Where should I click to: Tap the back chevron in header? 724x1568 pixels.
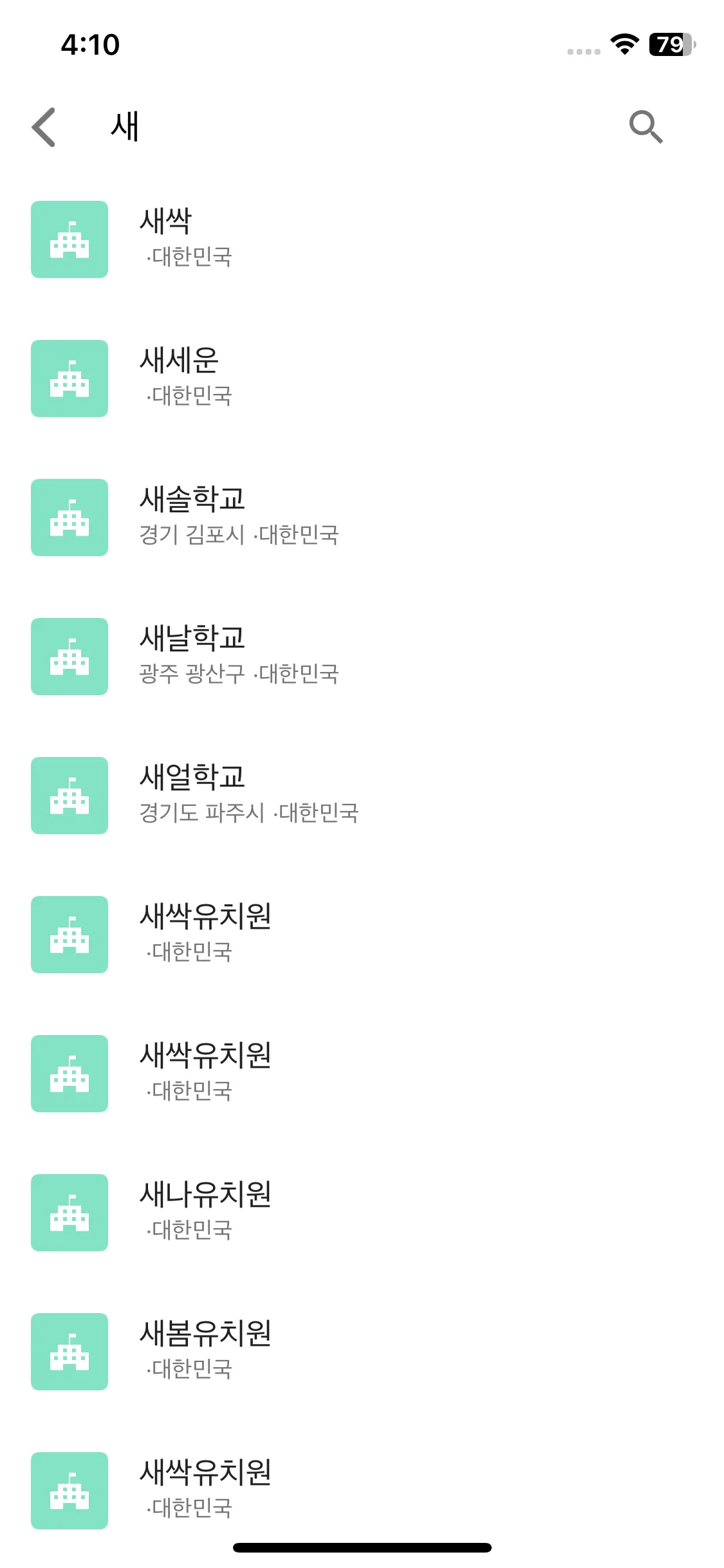coord(42,127)
